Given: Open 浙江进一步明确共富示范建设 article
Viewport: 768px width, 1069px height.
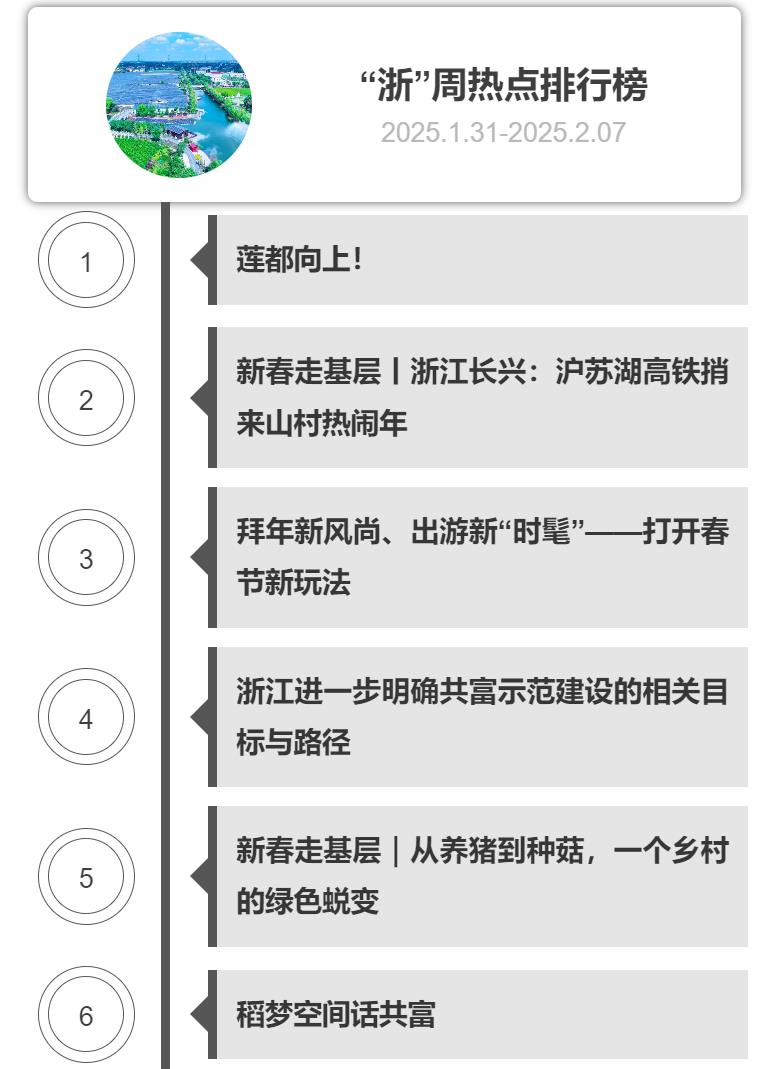Looking at the screenshot, I should point(480,717).
